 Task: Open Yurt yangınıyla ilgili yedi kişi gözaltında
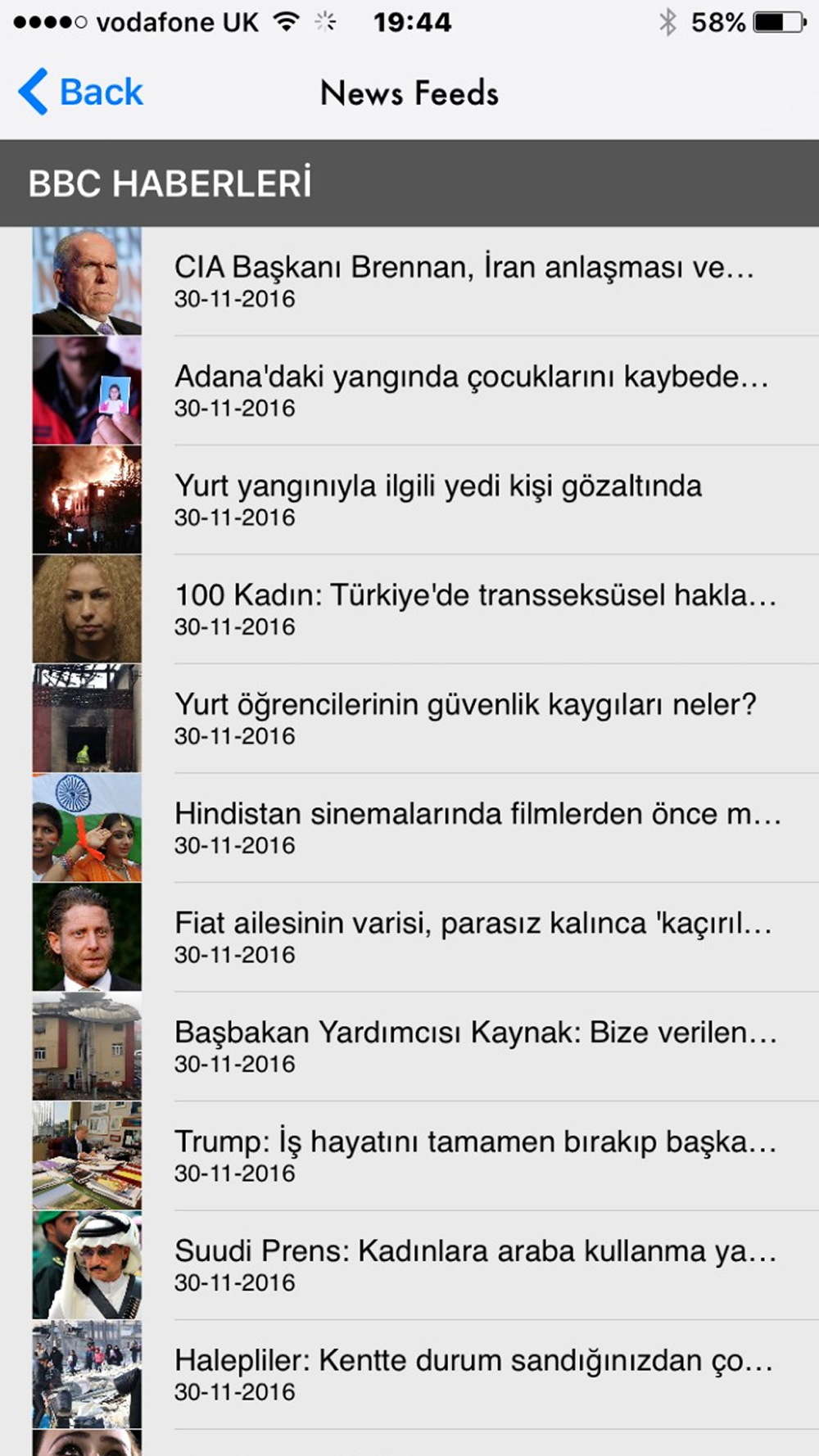438,499
